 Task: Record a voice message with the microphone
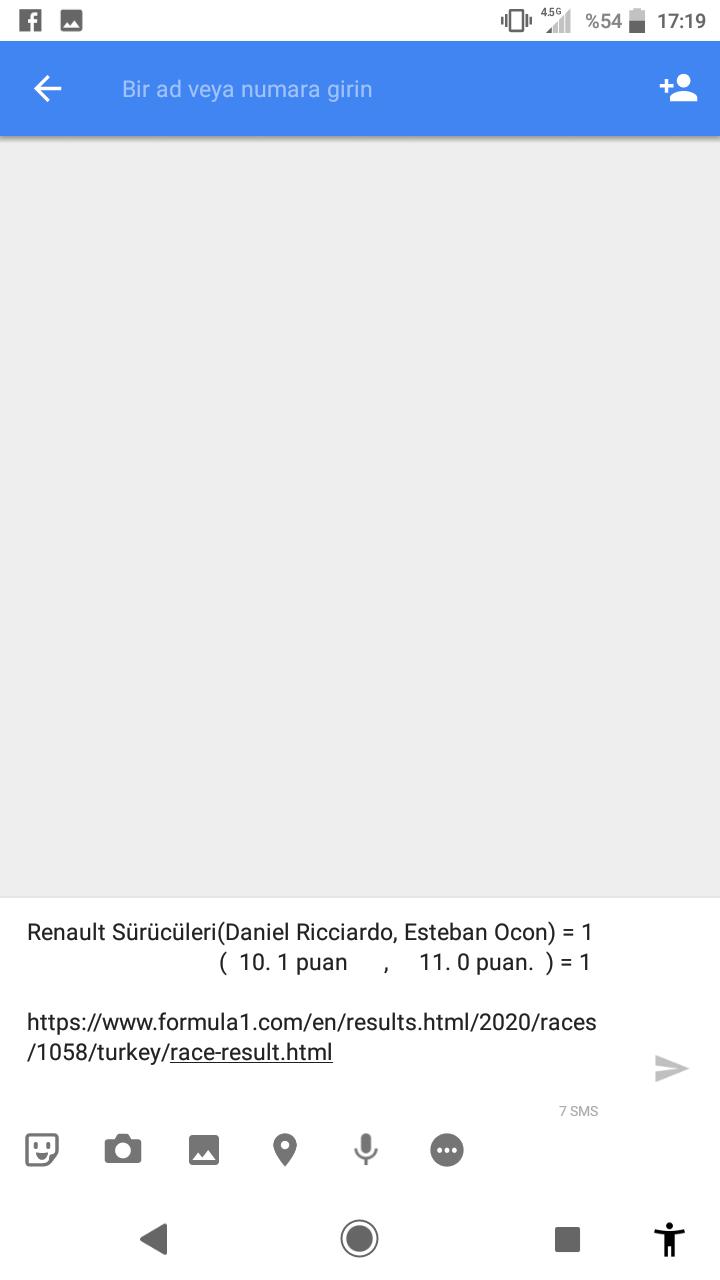click(366, 1150)
